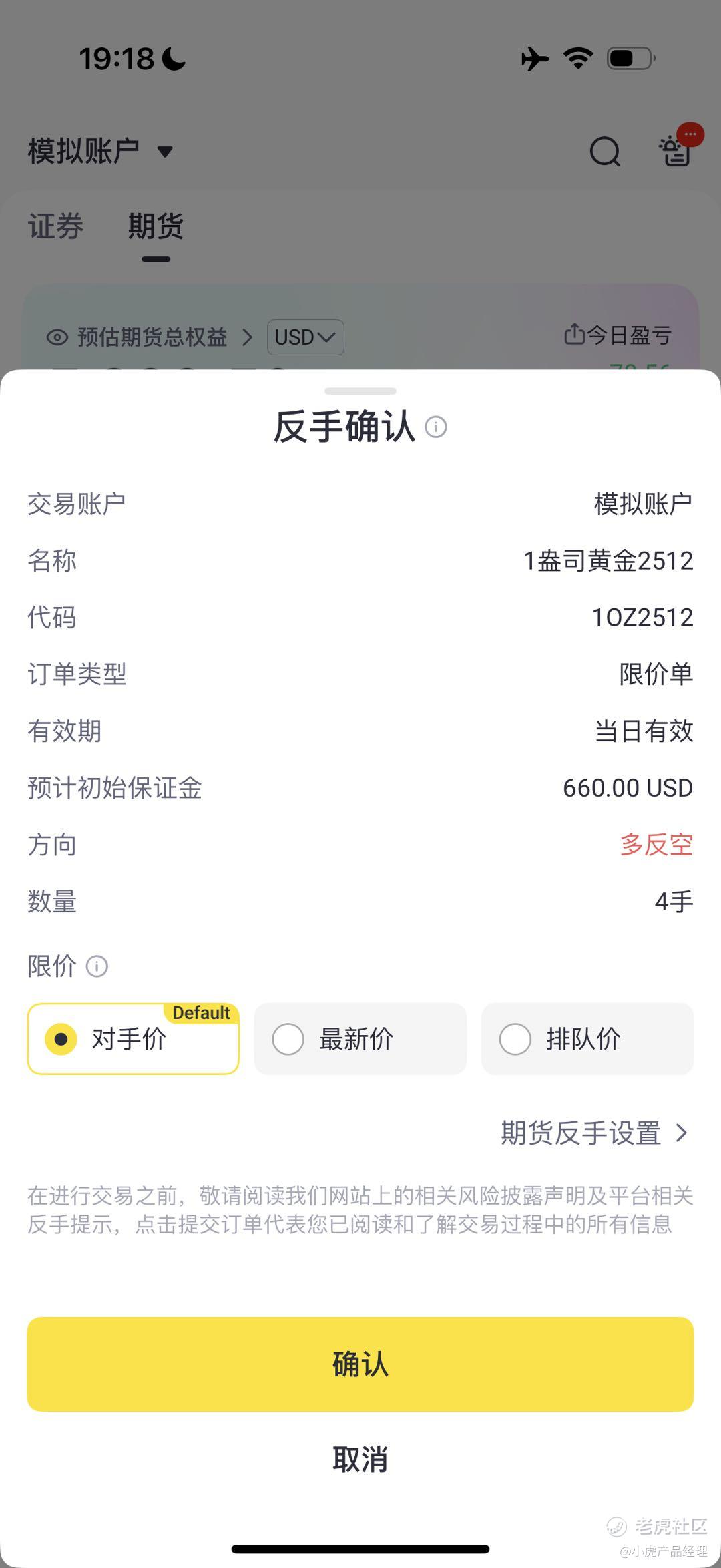Pick the 排队价 limit price option
This screenshot has height=1568, width=721.
coord(587,1039)
